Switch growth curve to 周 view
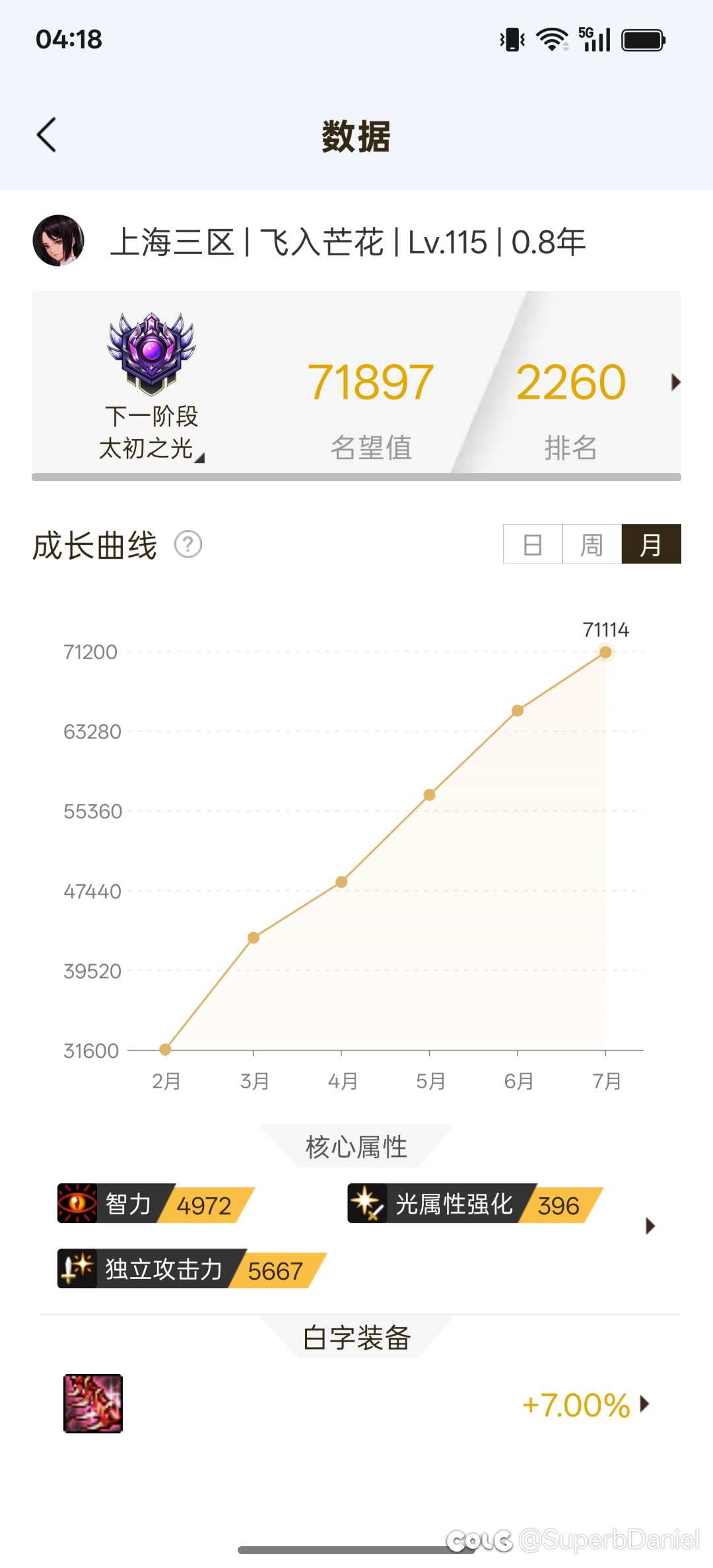Screen dimensions: 713x1568 pos(592,544)
